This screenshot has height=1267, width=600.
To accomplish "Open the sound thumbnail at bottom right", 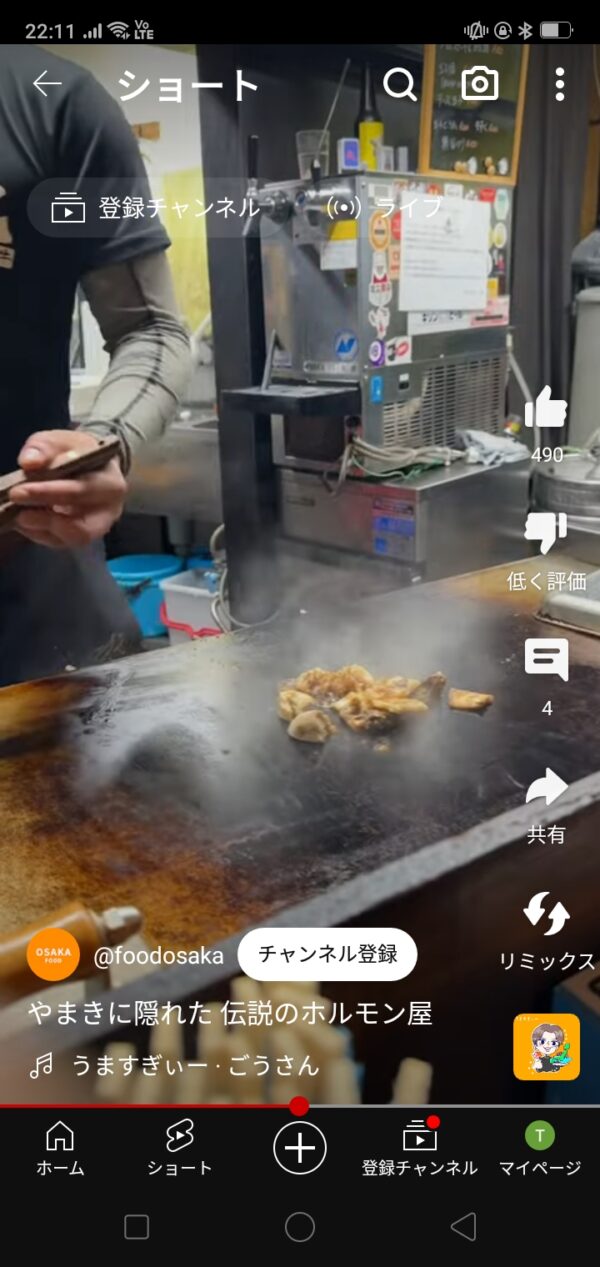I will 546,1046.
